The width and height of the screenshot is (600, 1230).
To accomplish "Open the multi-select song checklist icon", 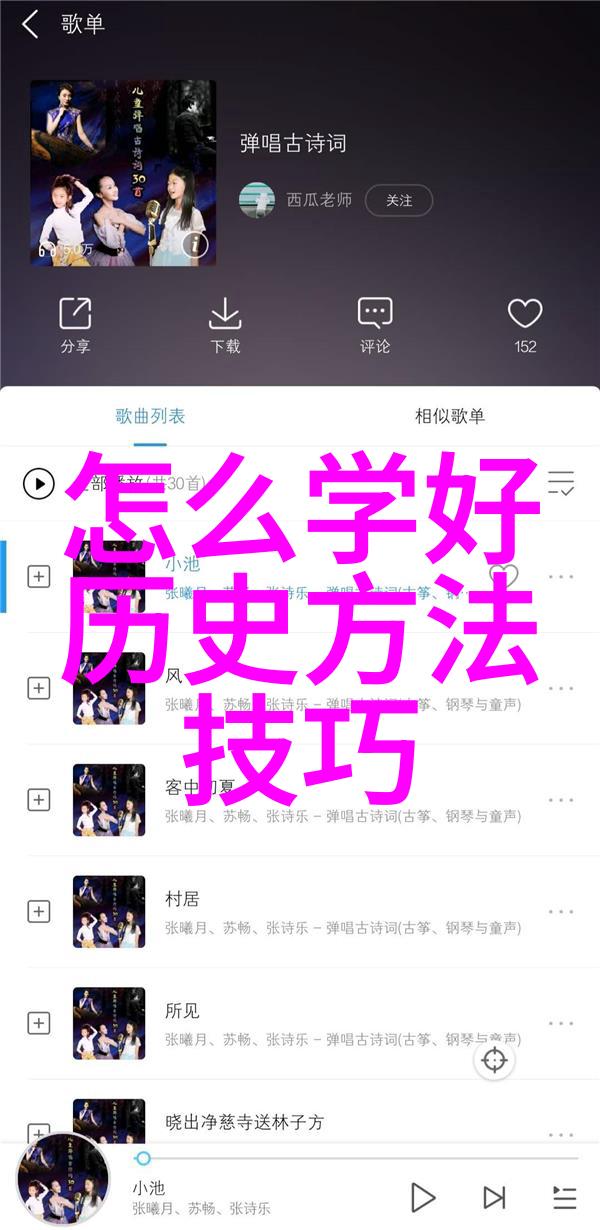I will pyautogui.click(x=561, y=483).
